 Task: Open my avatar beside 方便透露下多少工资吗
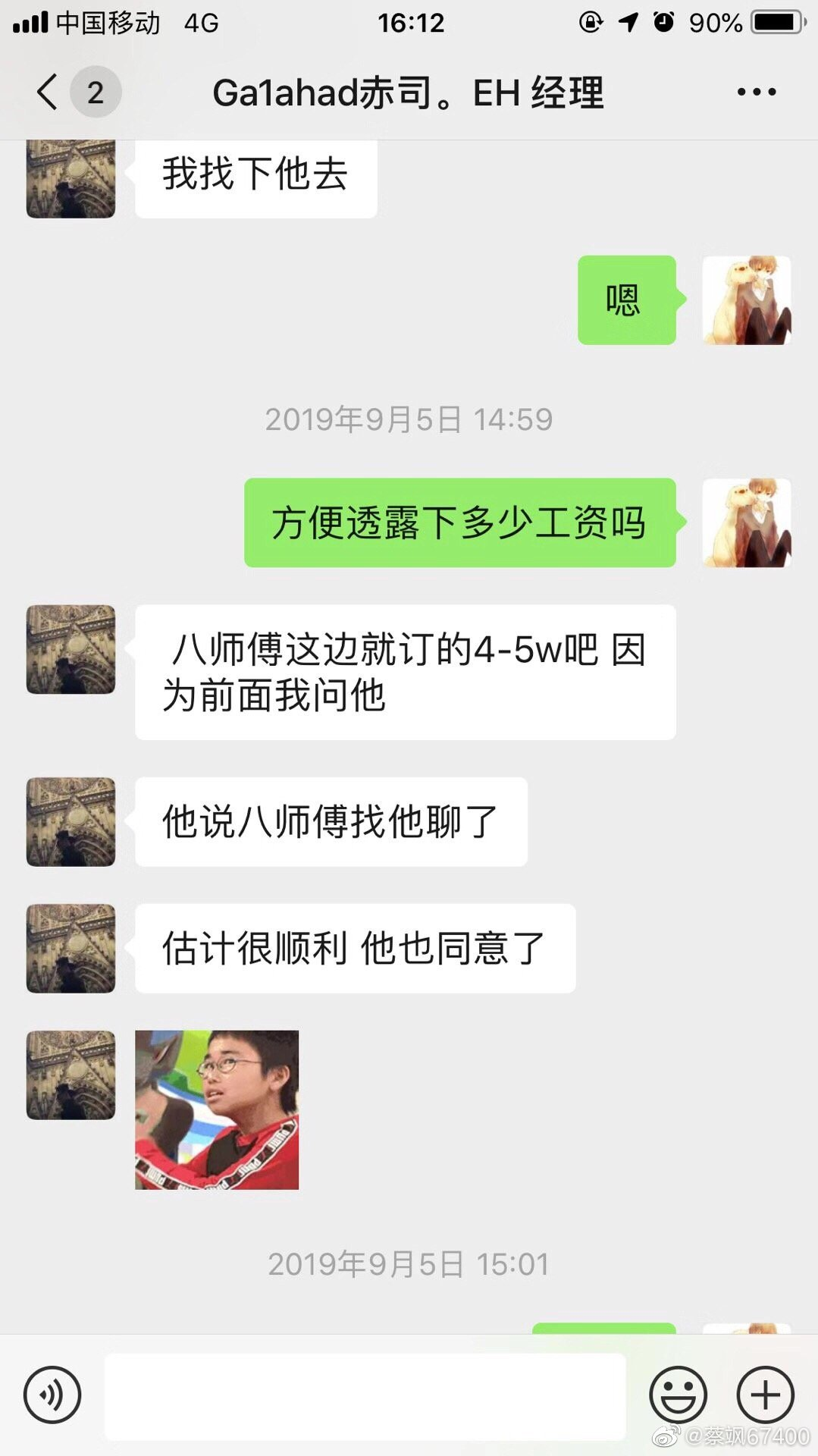(x=746, y=522)
